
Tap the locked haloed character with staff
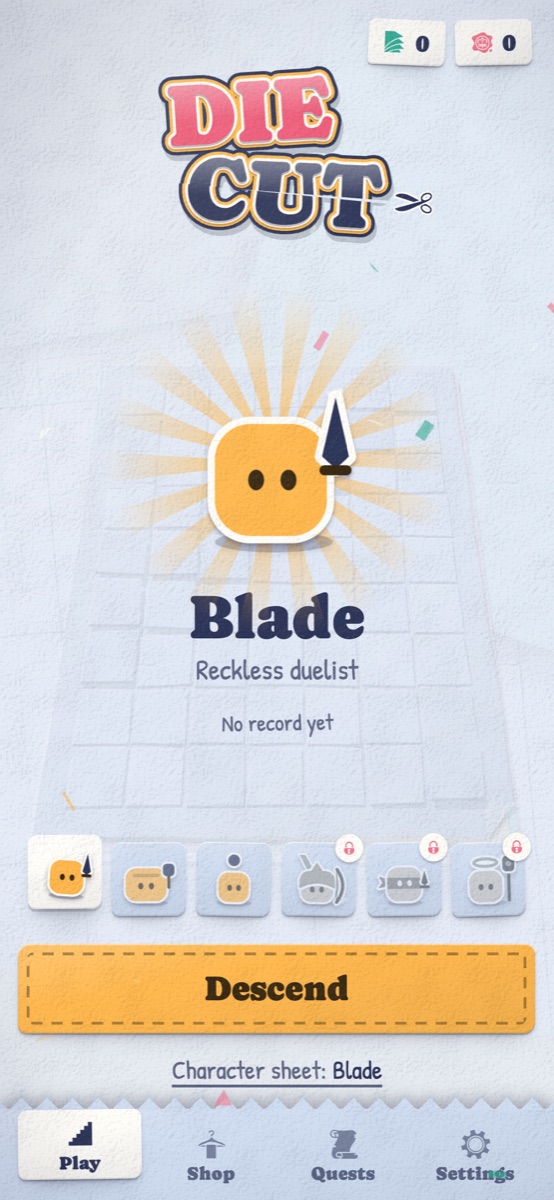(x=489, y=880)
